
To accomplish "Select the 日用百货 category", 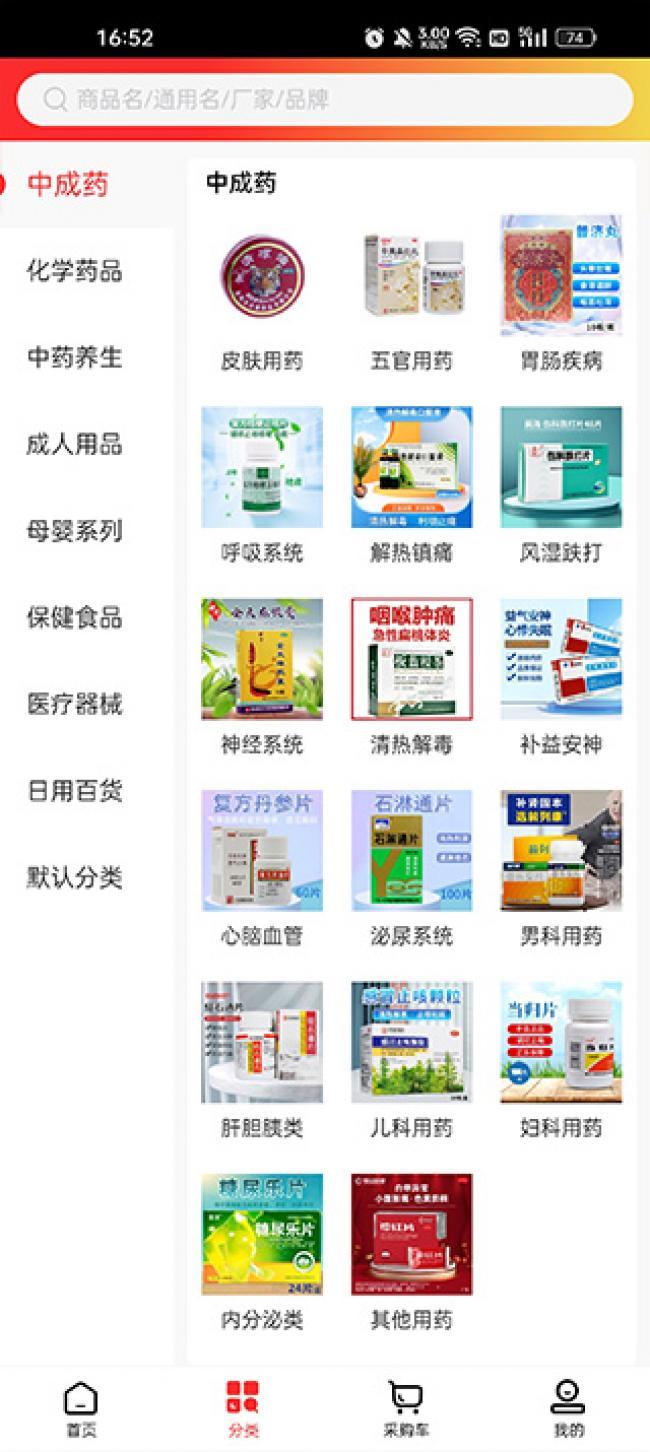I will coord(75,791).
